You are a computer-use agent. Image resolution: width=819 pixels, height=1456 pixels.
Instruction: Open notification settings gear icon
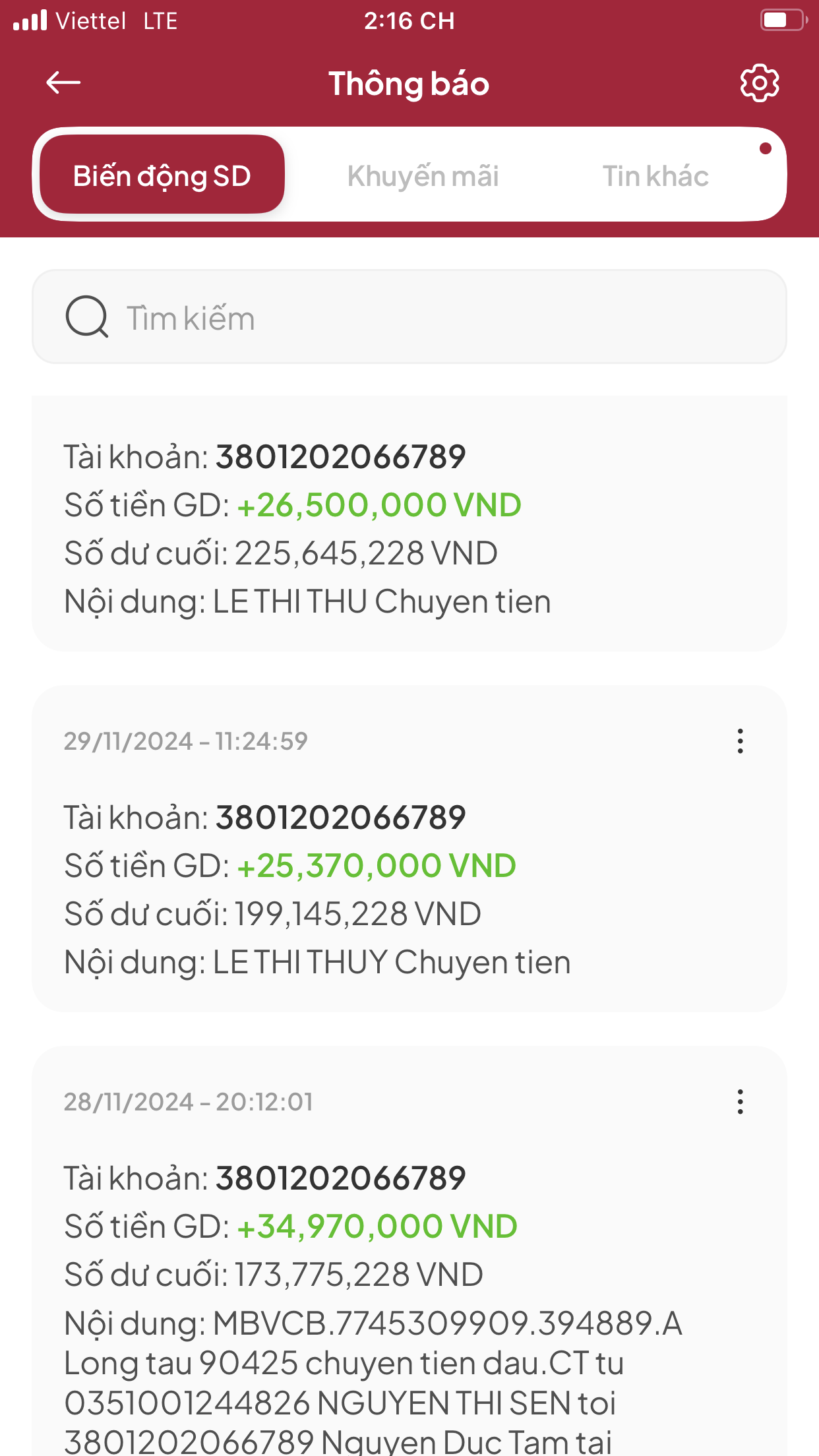pos(759,83)
